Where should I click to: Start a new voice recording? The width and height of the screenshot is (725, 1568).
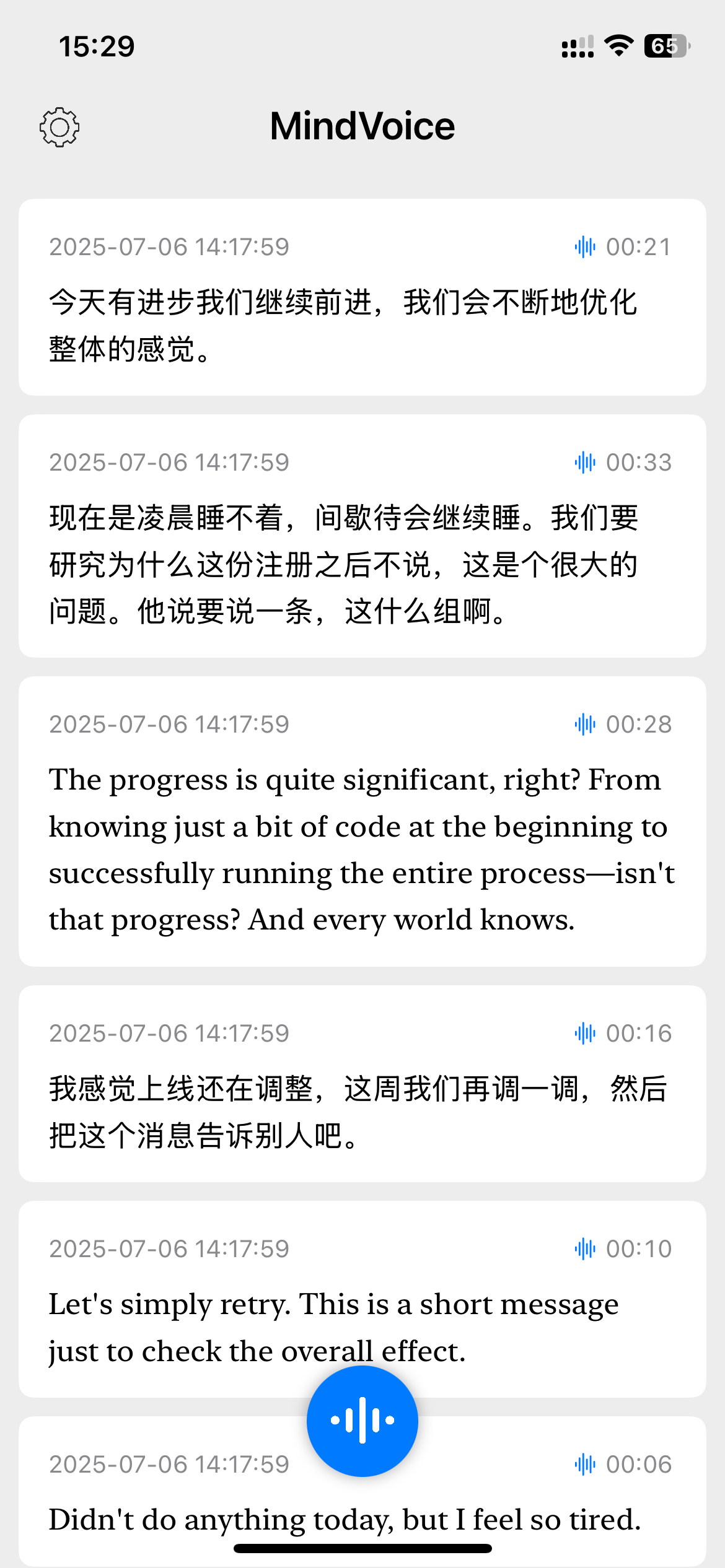(362, 1420)
